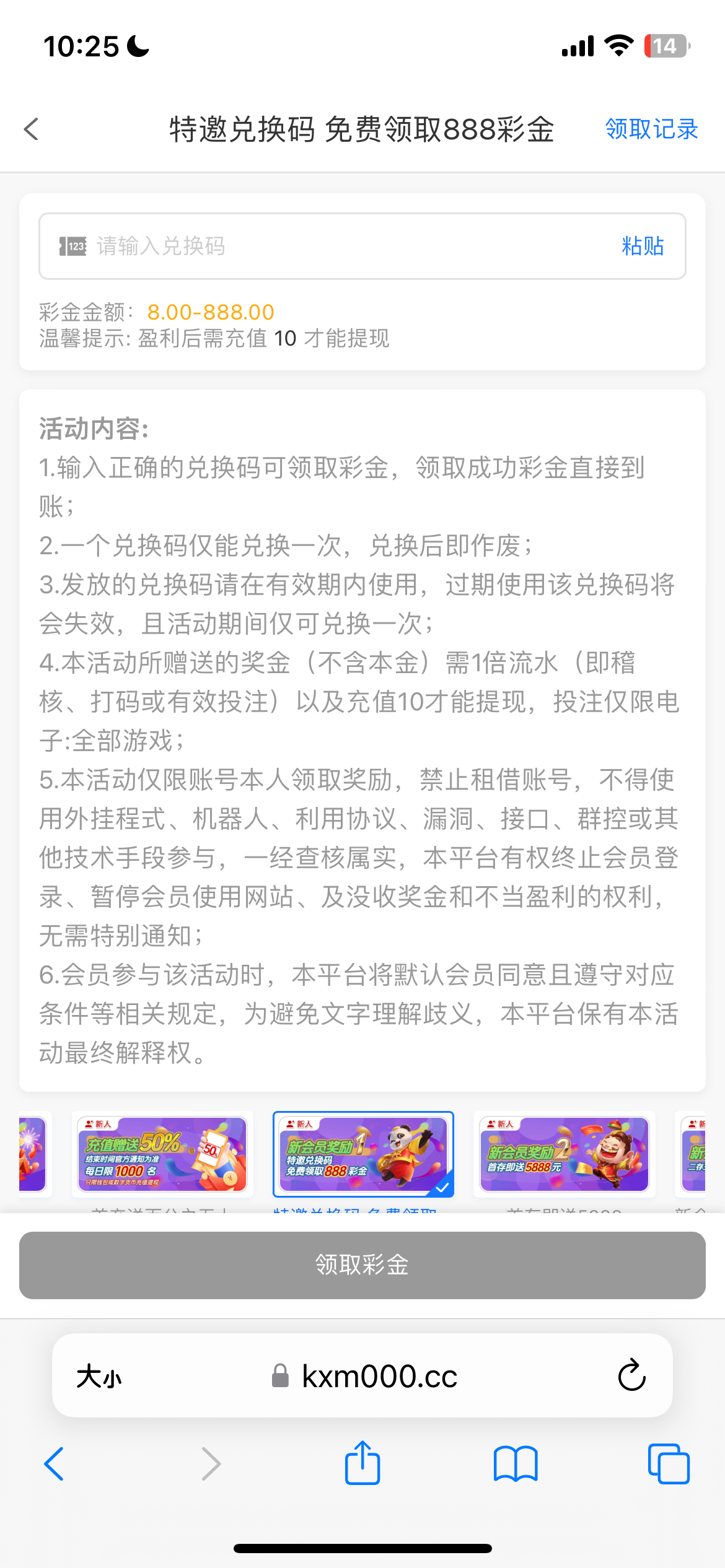Select the 充值赠送50% promotion banner
Image resolution: width=725 pixels, height=1568 pixels.
click(x=162, y=1154)
